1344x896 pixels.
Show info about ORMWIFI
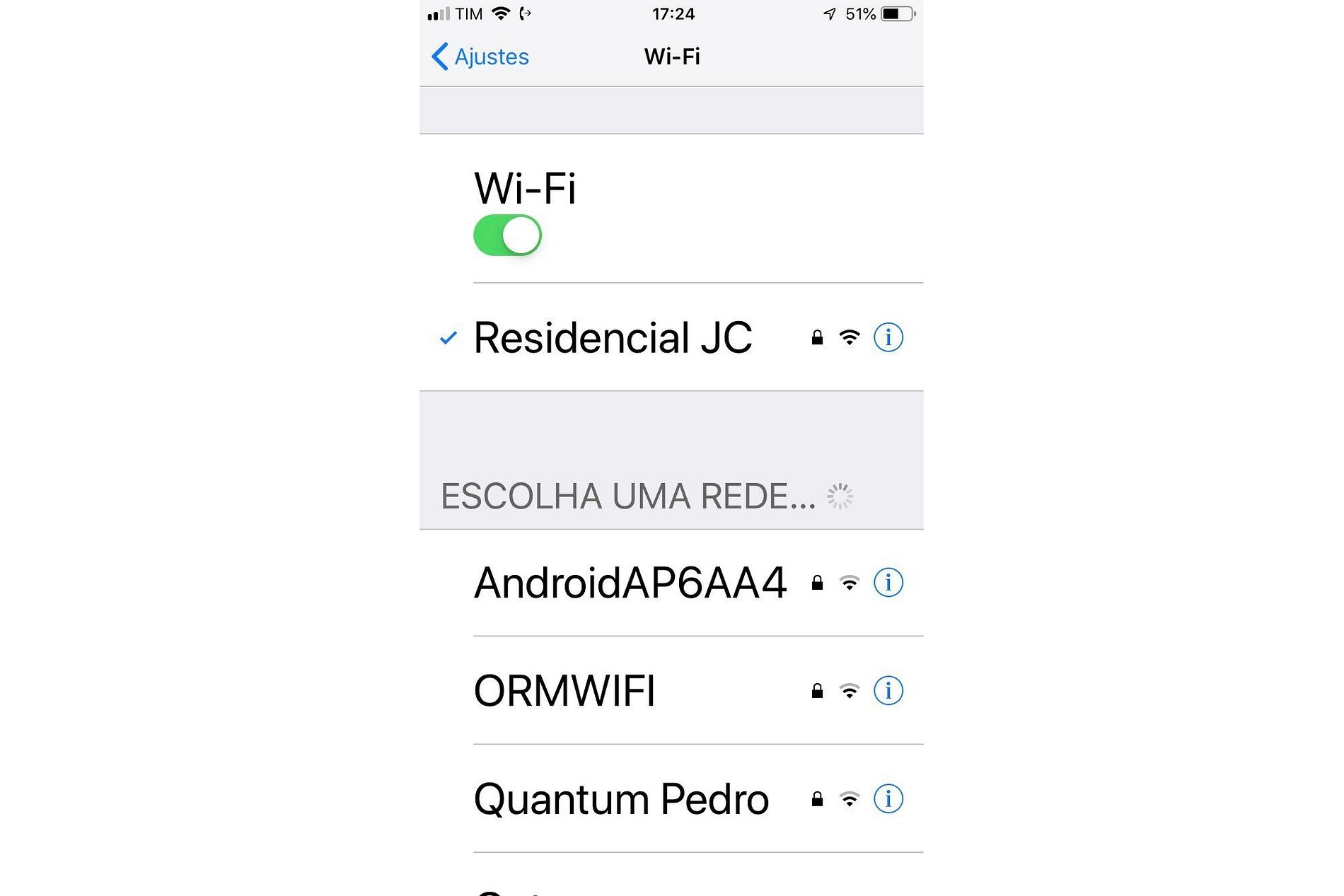click(888, 691)
